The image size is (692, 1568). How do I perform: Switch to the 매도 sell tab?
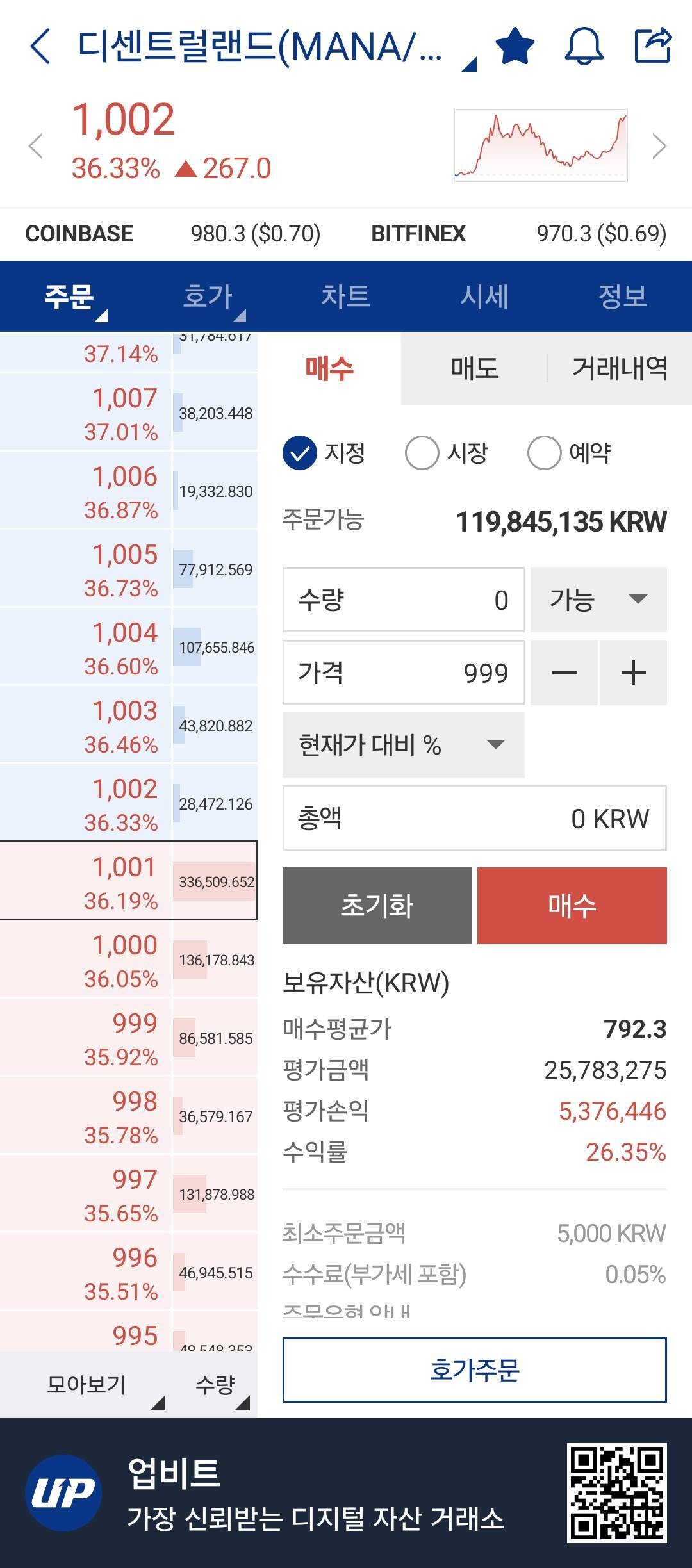coord(475,367)
